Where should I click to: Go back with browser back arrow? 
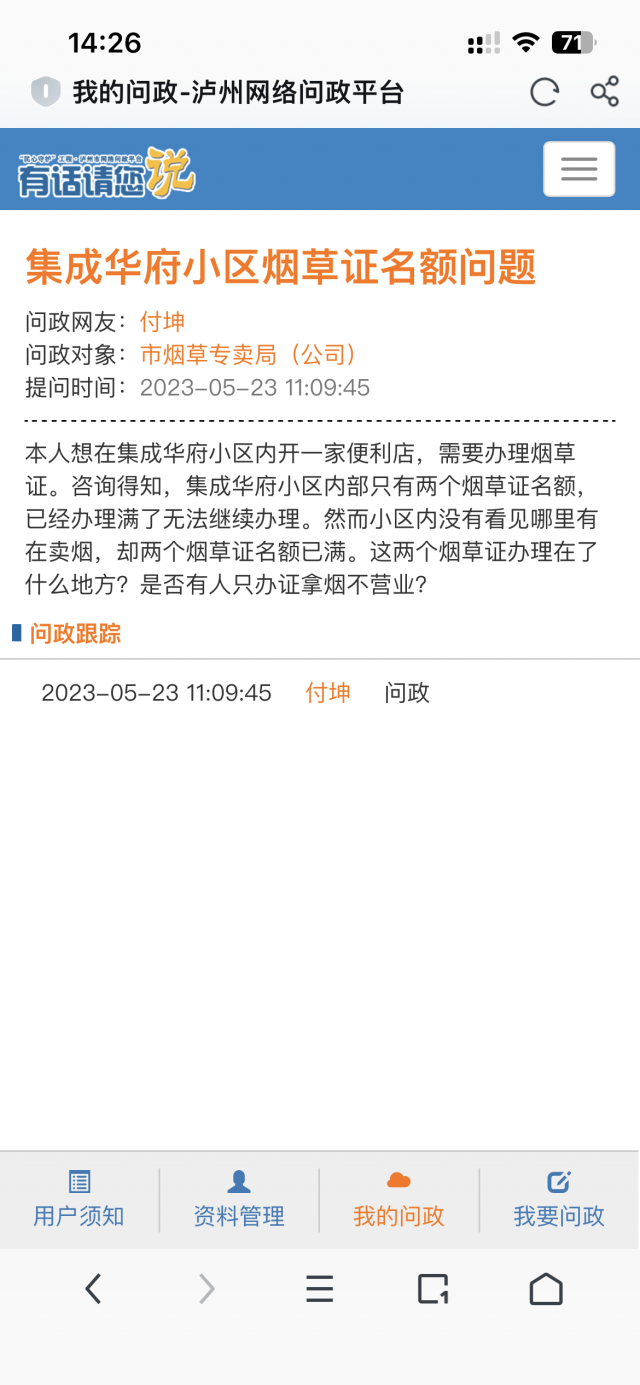click(93, 1289)
